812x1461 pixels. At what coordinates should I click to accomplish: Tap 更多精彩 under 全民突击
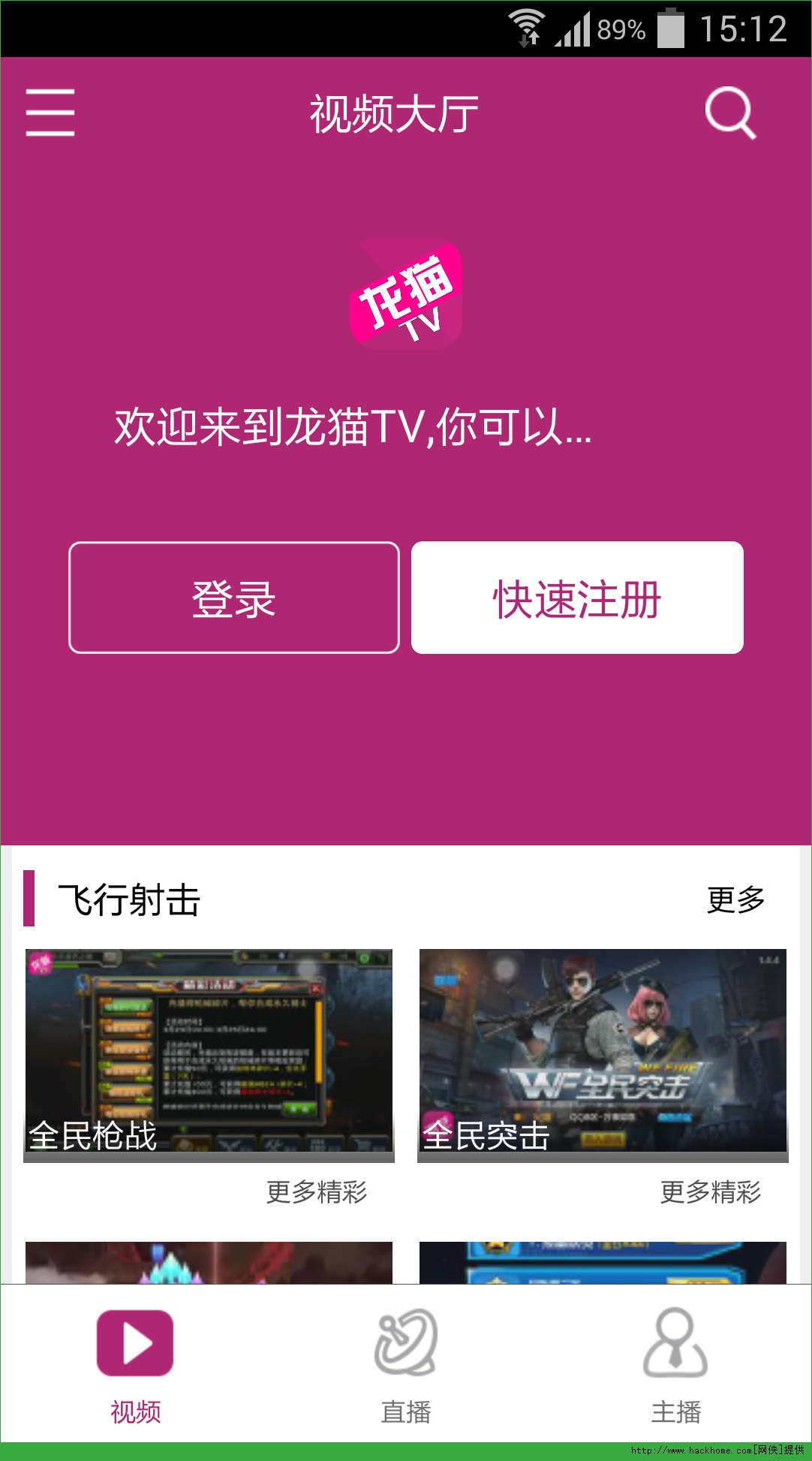[710, 1191]
